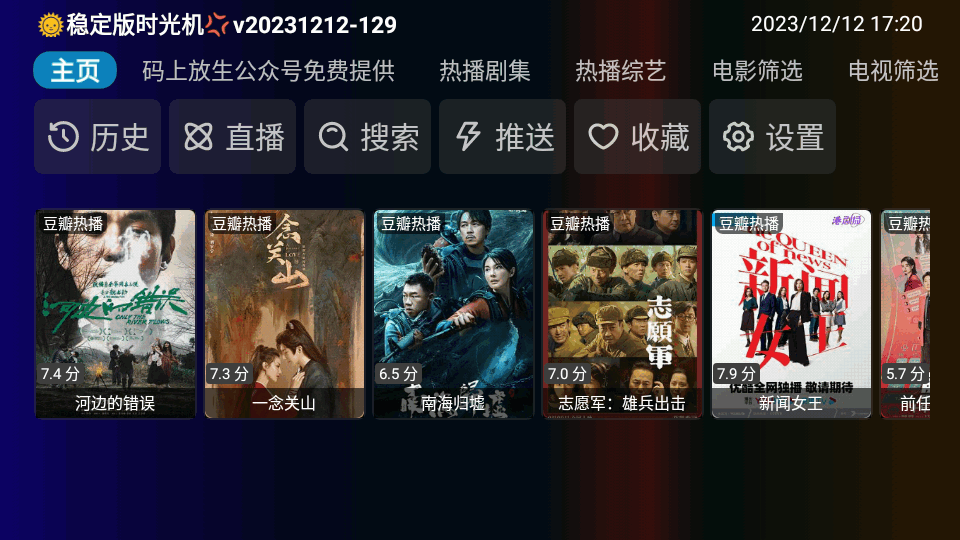Switch to the 热播剧集 tab
Viewport: 960px width, 540px height.
pyautogui.click(x=485, y=71)
